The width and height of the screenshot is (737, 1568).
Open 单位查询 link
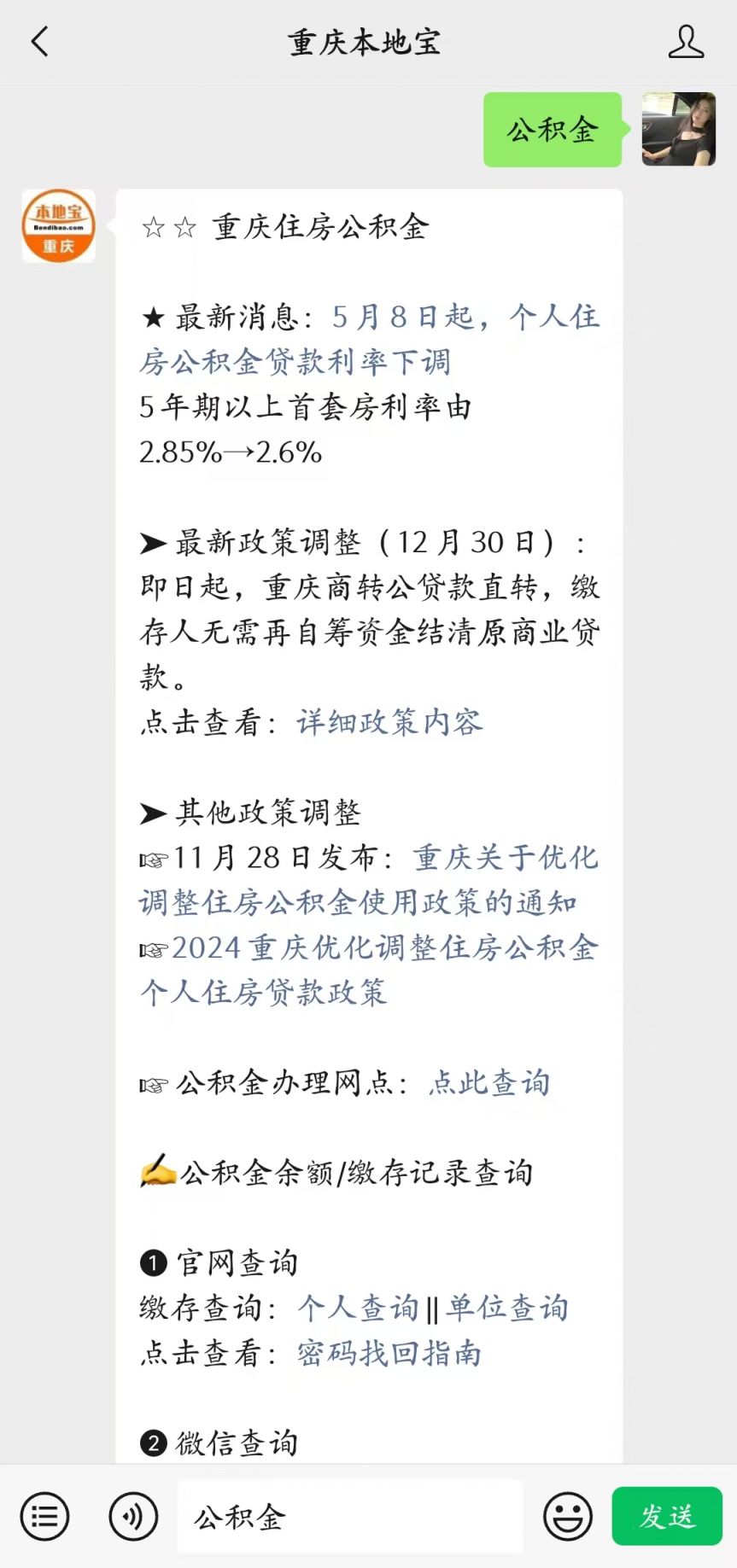[x=508, y=1308]
